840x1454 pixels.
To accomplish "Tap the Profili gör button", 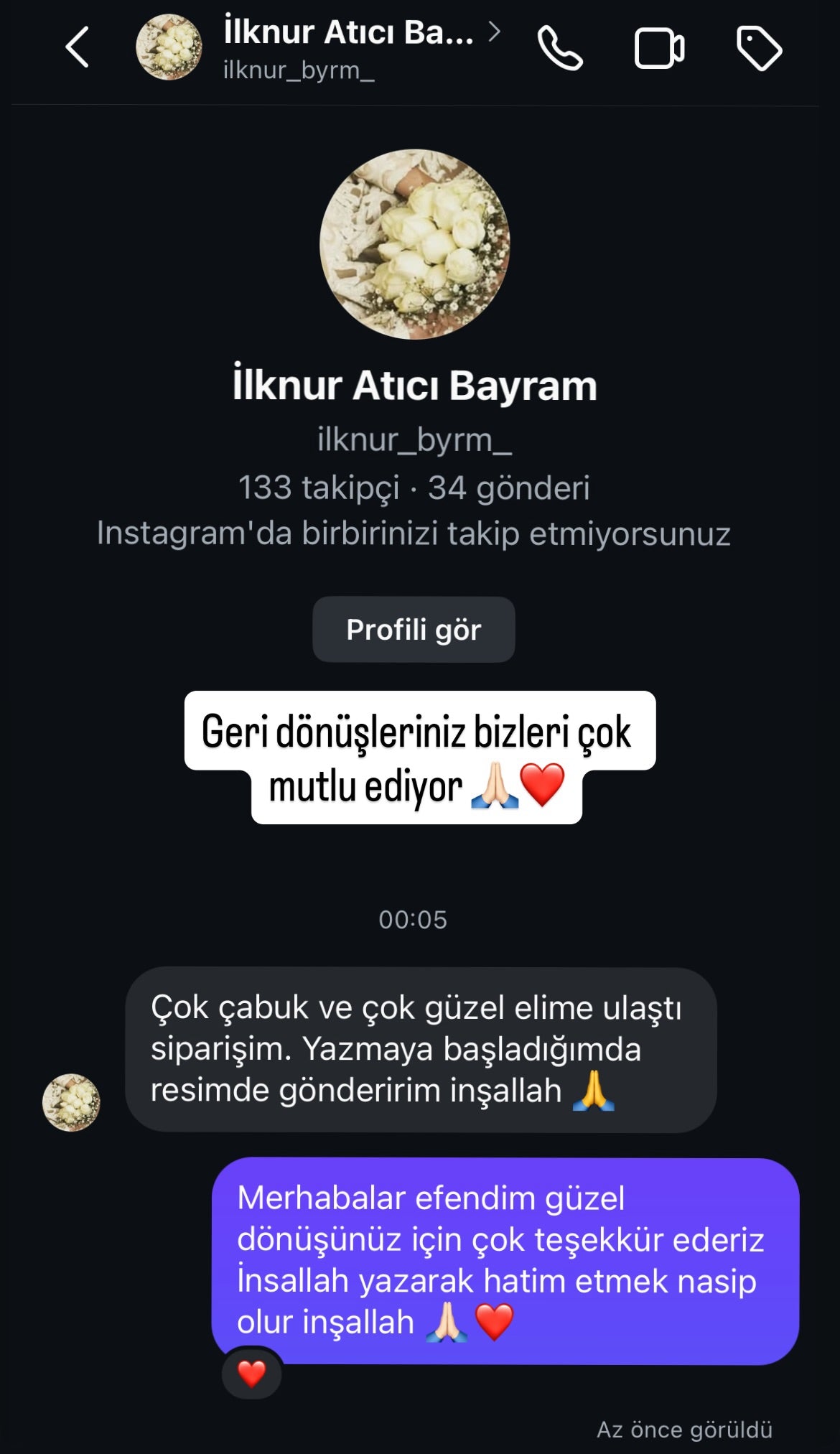I will pyautogui.click(x=414, y=630).
